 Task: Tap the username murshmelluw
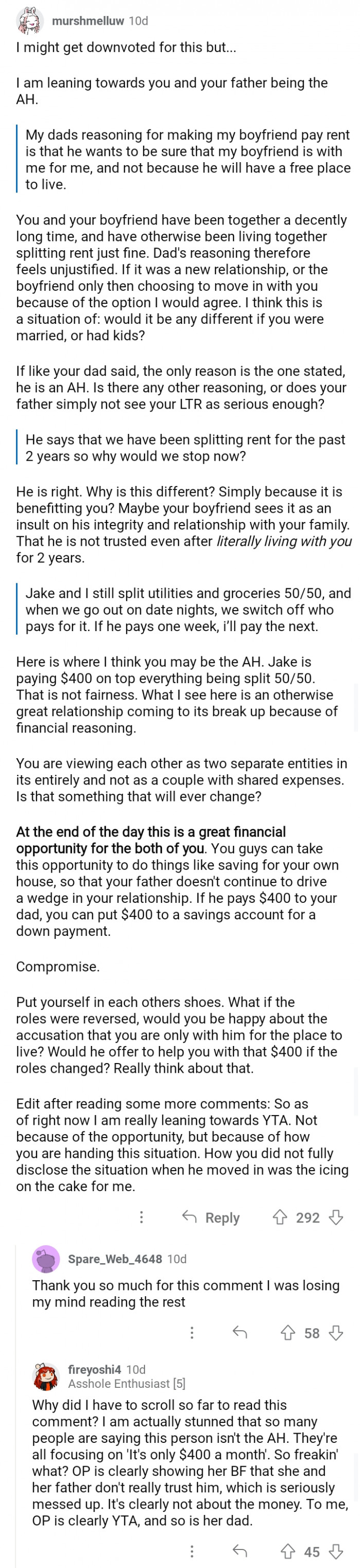(87, 21)
